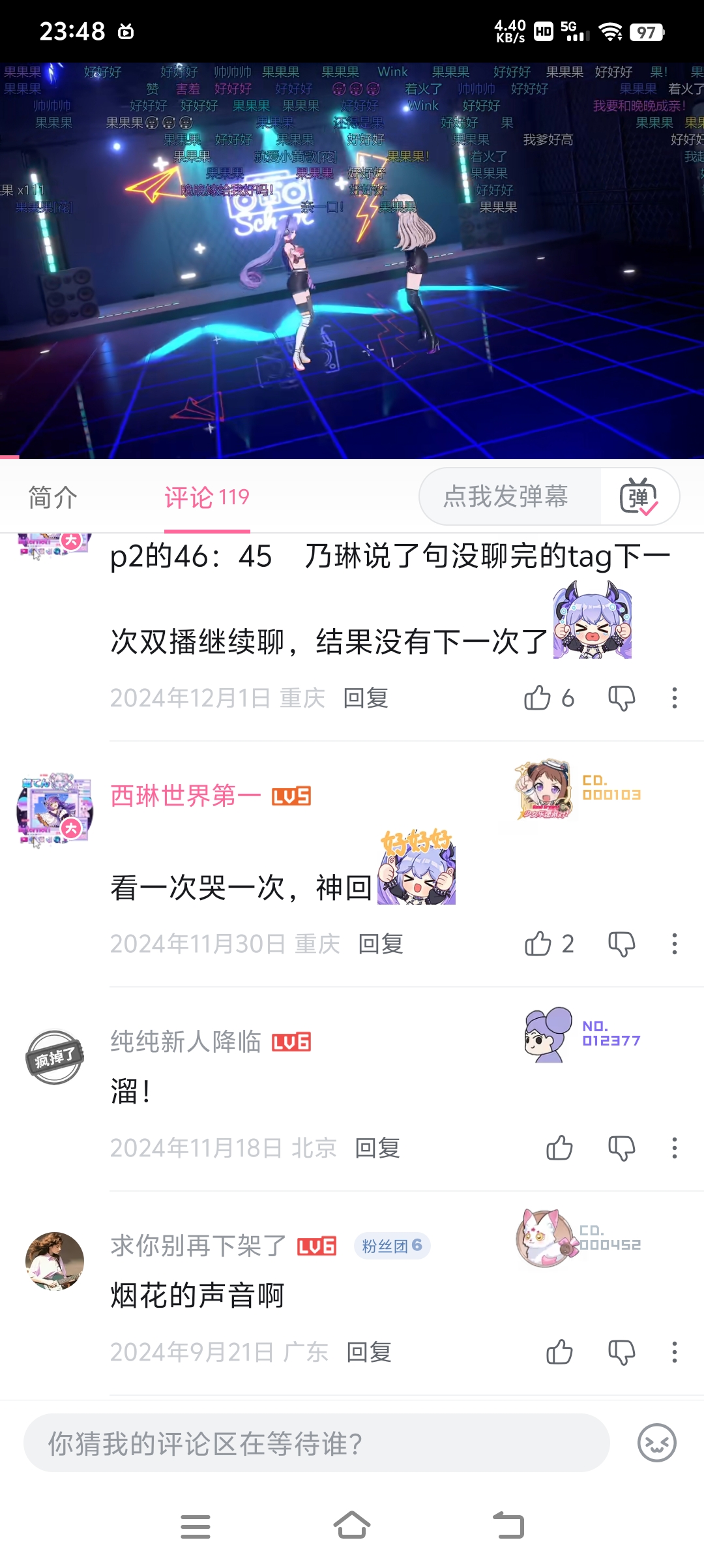Go back with the system back button

[x=509, y=1526]
